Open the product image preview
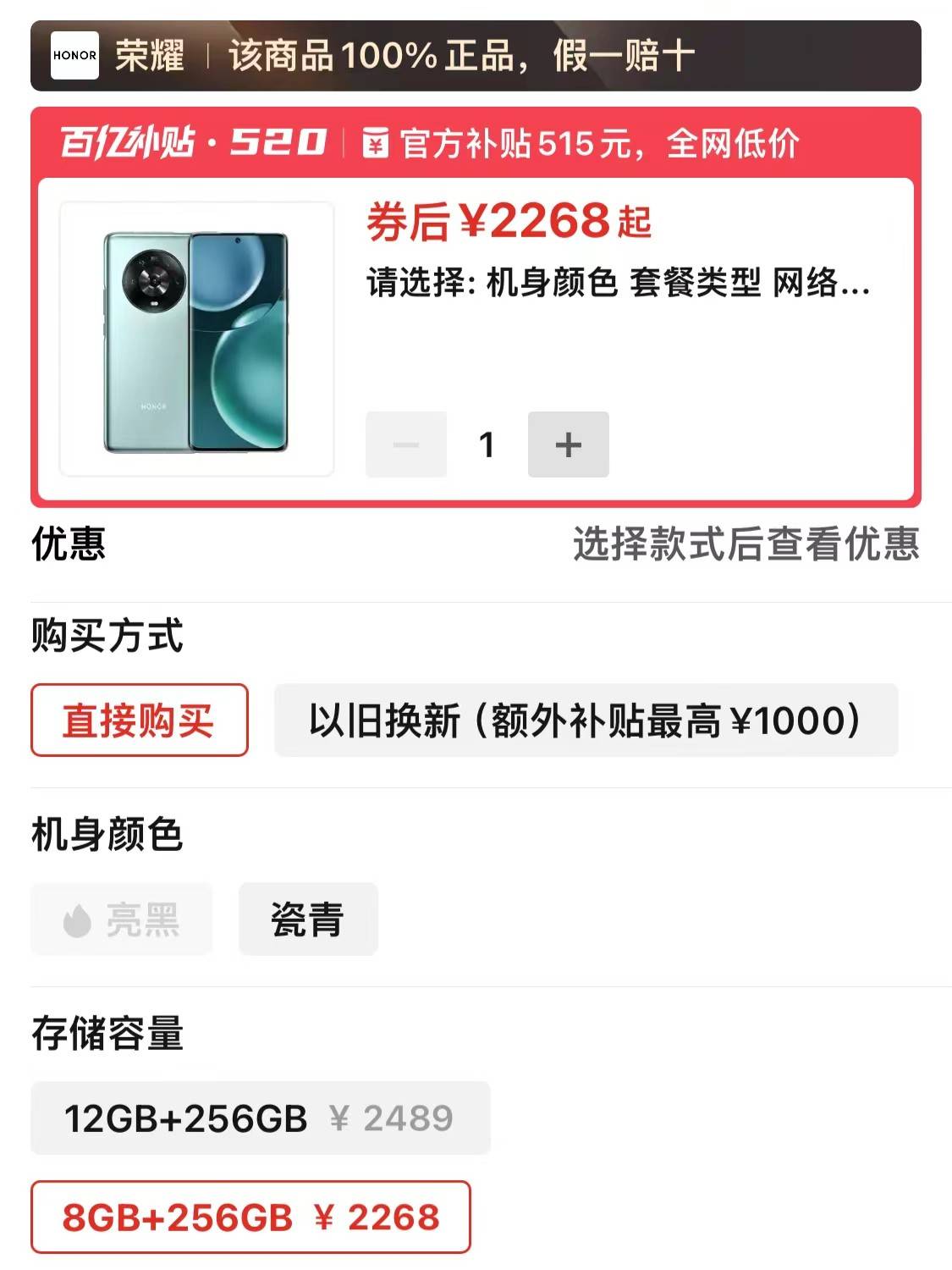 tap(196, 340)
